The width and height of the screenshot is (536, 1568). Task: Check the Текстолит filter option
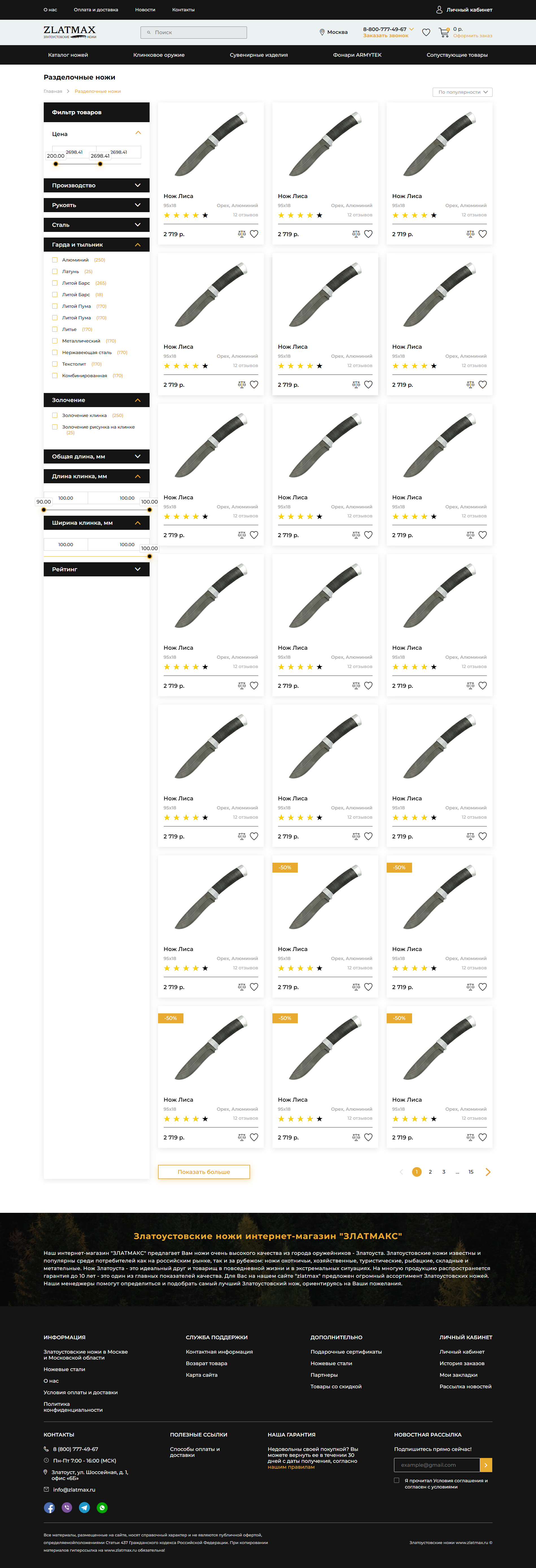(x=55, y=364)
